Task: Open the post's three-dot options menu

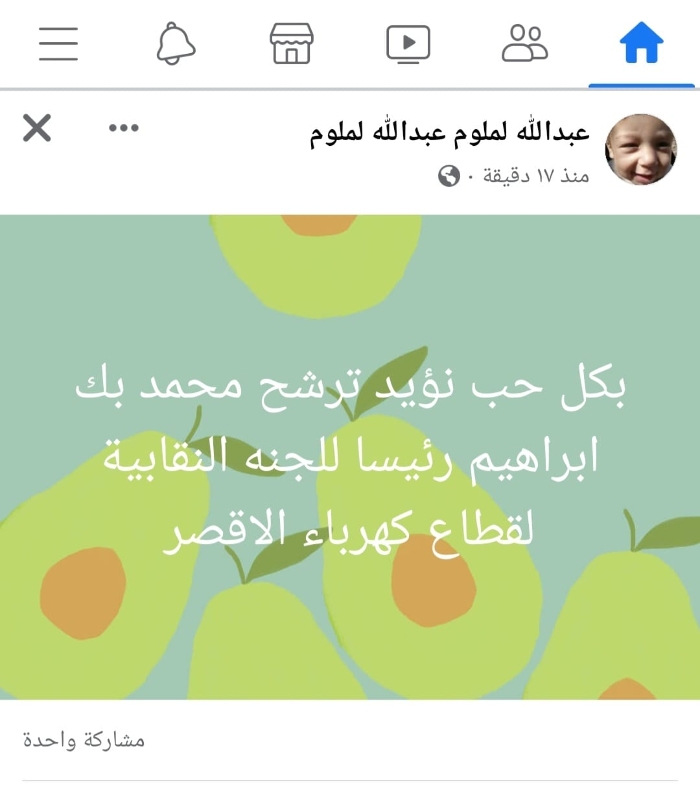Action: click(x=124, y=128)
